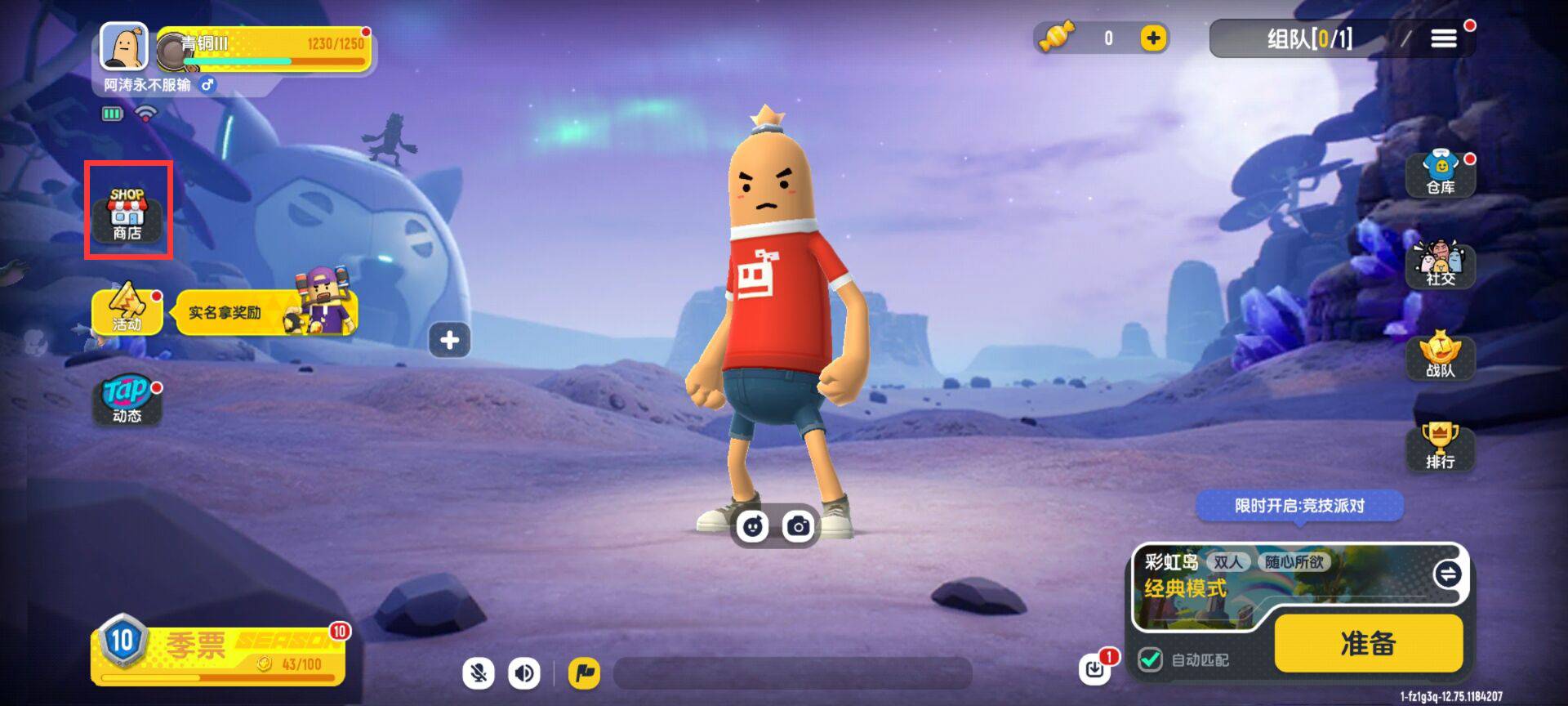Open the camera for character snapshot
The image size is (1568, 706).
pos(798,526)
